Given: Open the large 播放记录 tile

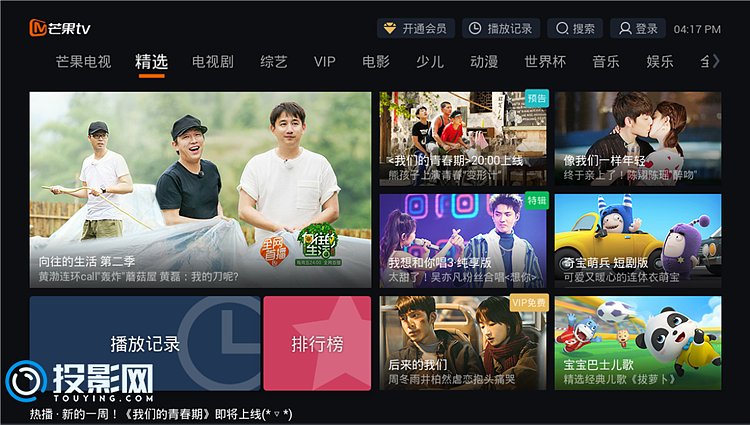Looking at the screenshot, I should 145,344.
